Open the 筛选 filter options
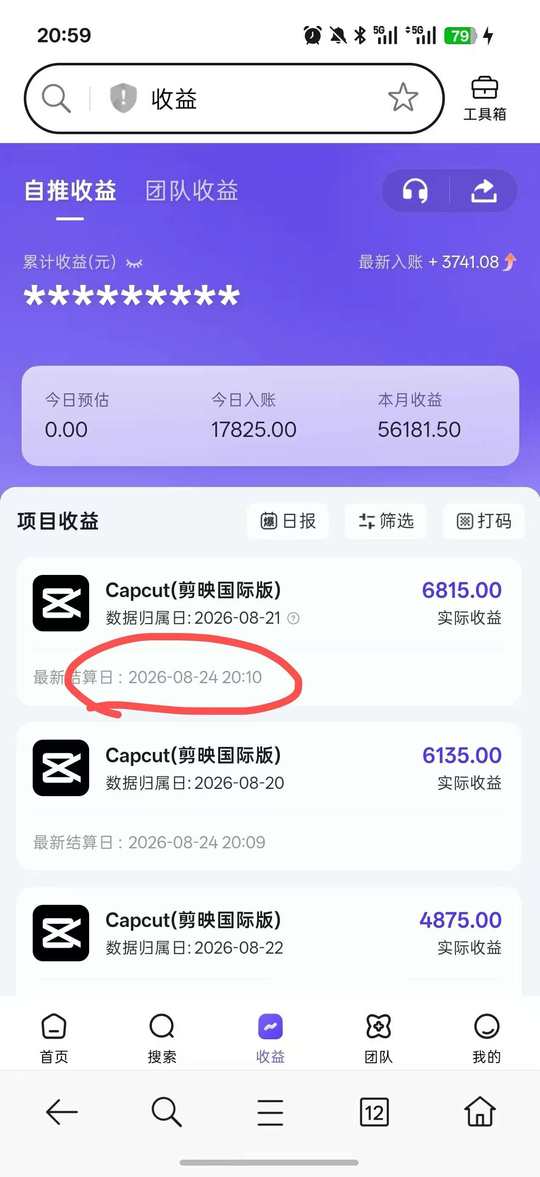The image size is (540, 1177). pyautogui.click(x=385, y=521)
